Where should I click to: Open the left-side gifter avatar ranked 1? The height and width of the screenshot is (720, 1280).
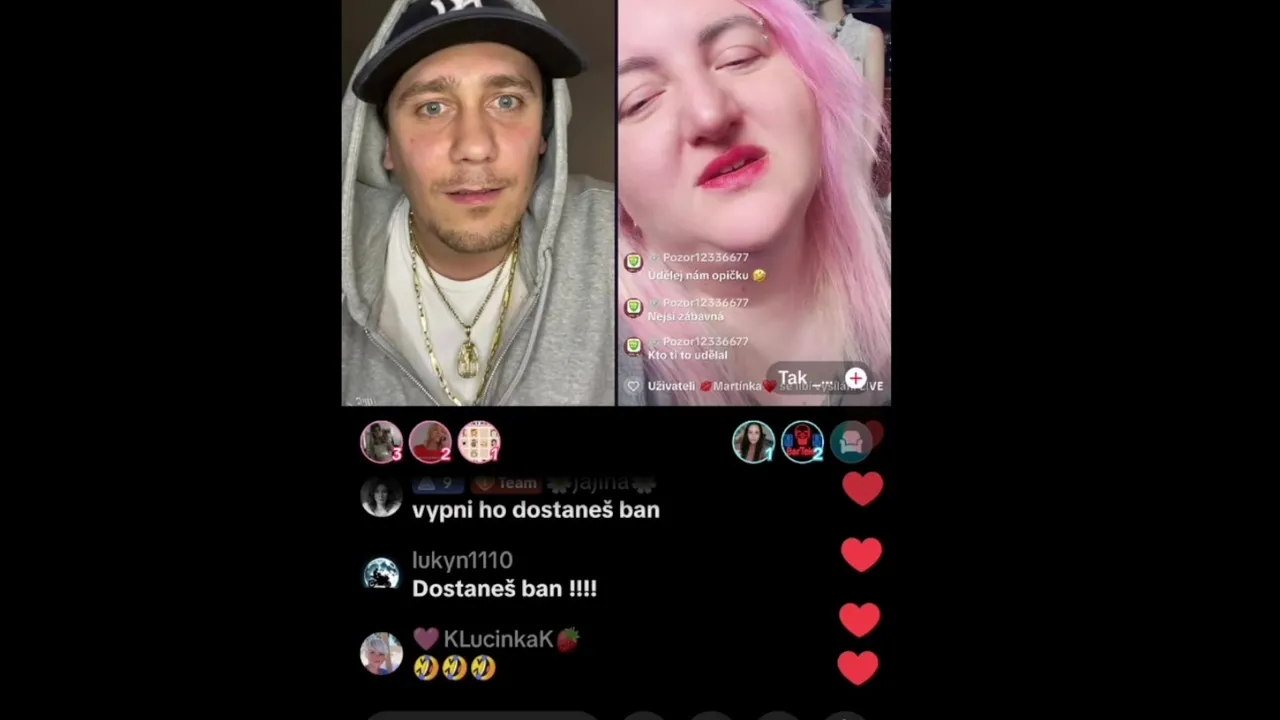pos(479,442)
